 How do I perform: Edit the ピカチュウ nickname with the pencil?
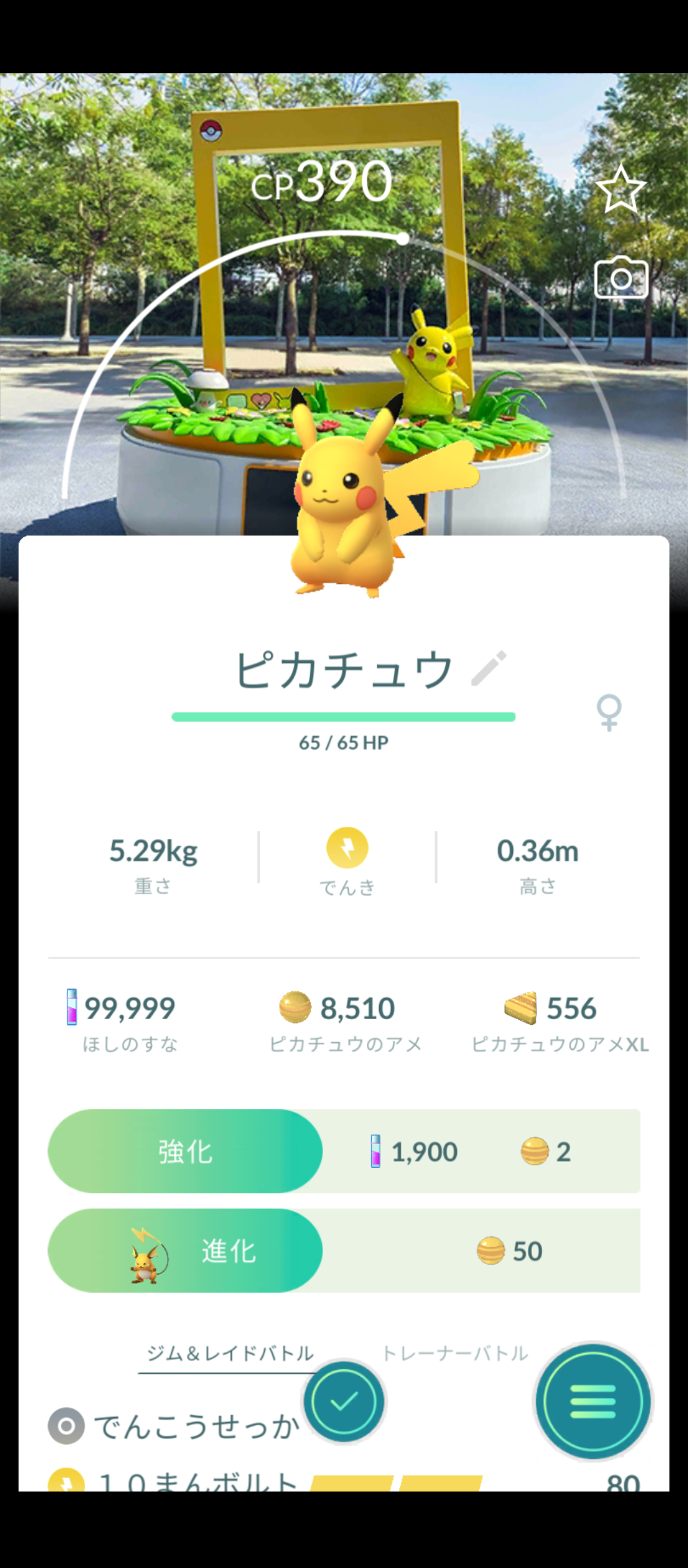489,668
